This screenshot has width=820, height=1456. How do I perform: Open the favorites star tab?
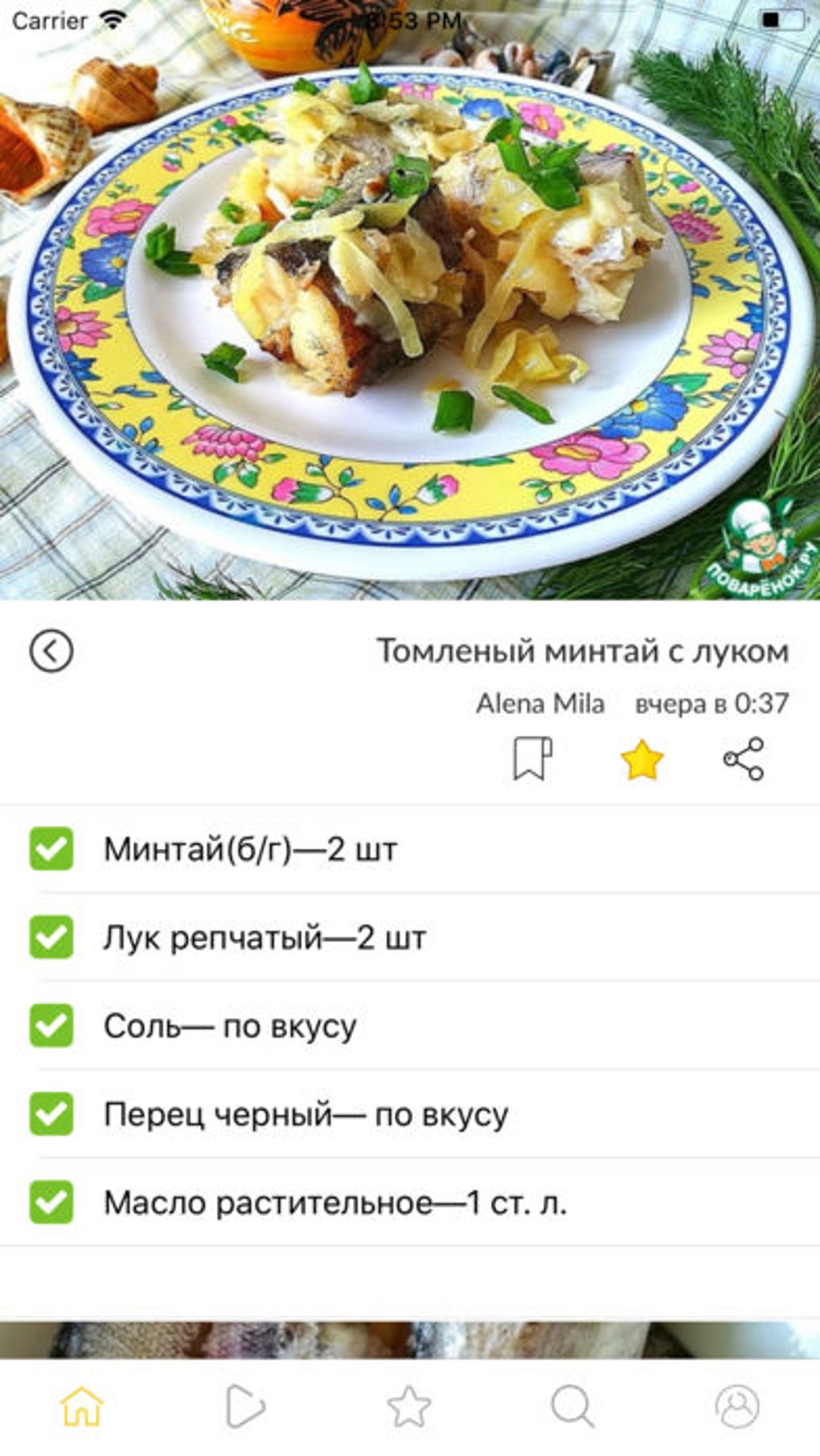[409, 1406]
